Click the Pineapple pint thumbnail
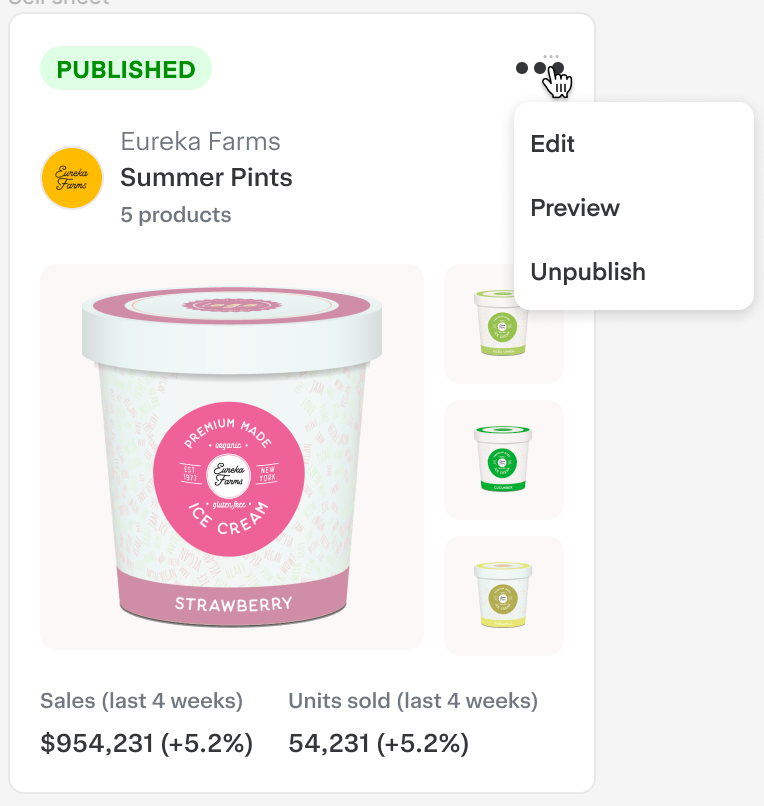764x806 pixels. (x=504, y=596)
